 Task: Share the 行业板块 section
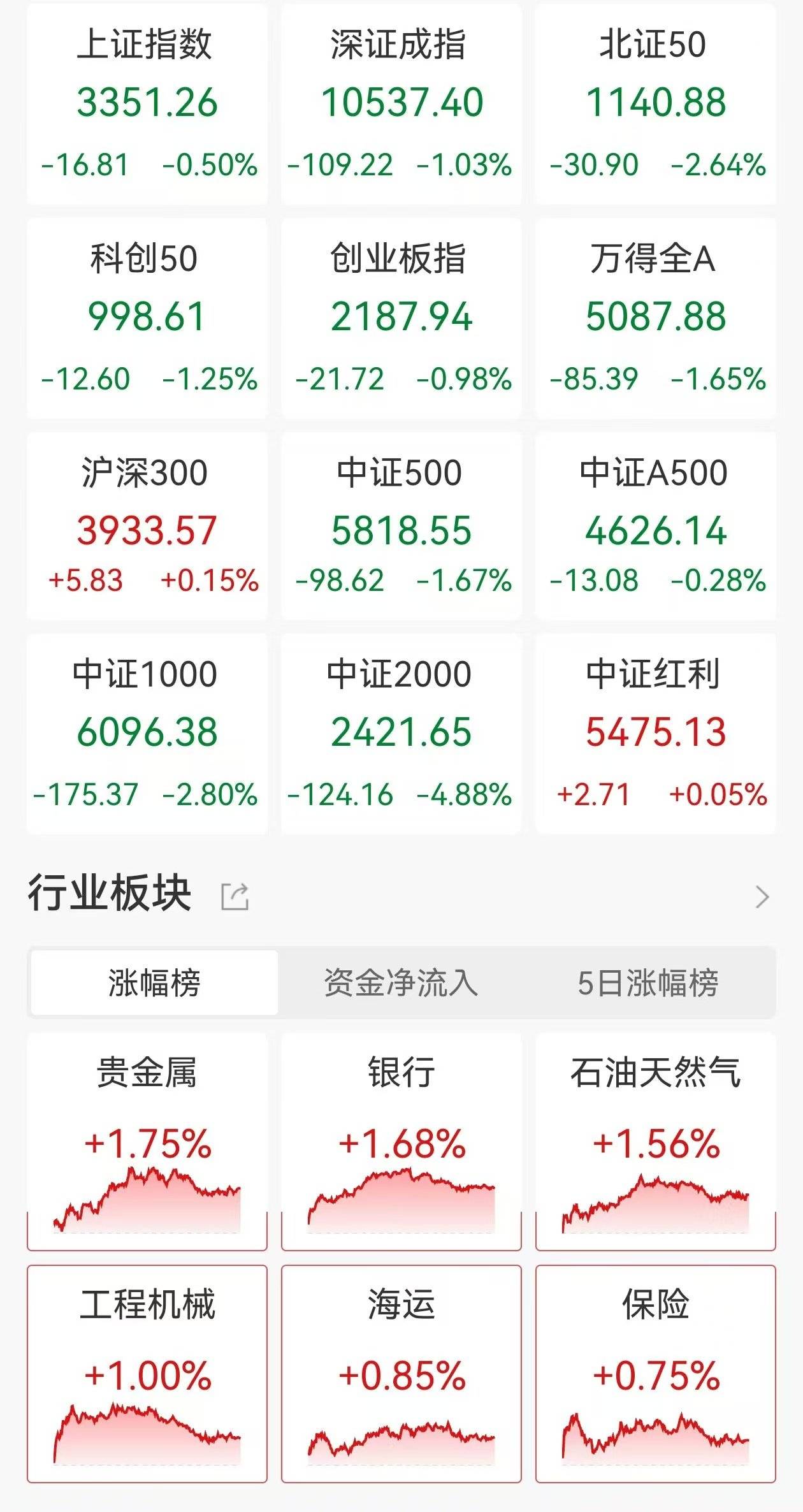coord(235,897)
